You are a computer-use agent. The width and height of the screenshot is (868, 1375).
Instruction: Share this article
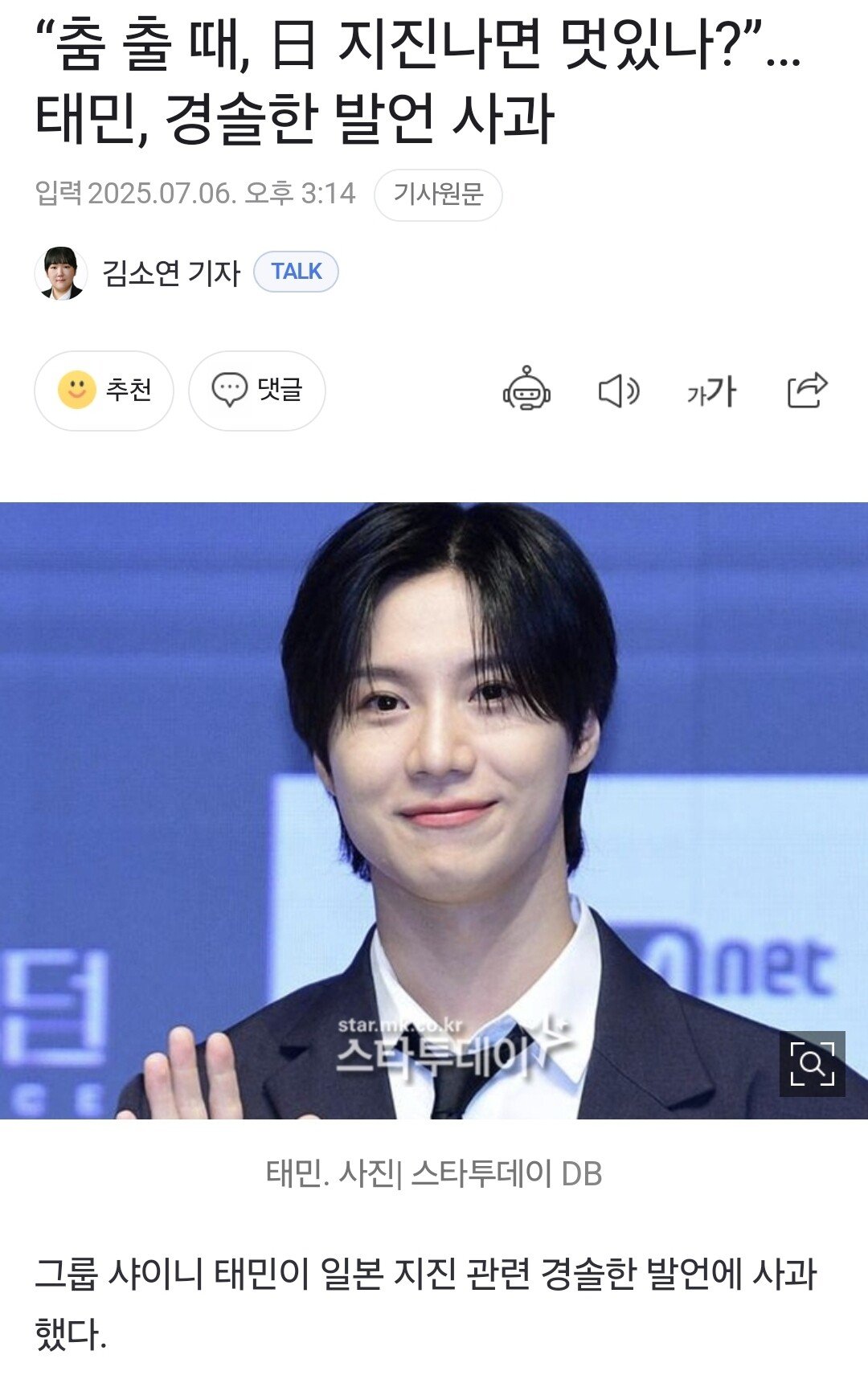tap(806, 391)
